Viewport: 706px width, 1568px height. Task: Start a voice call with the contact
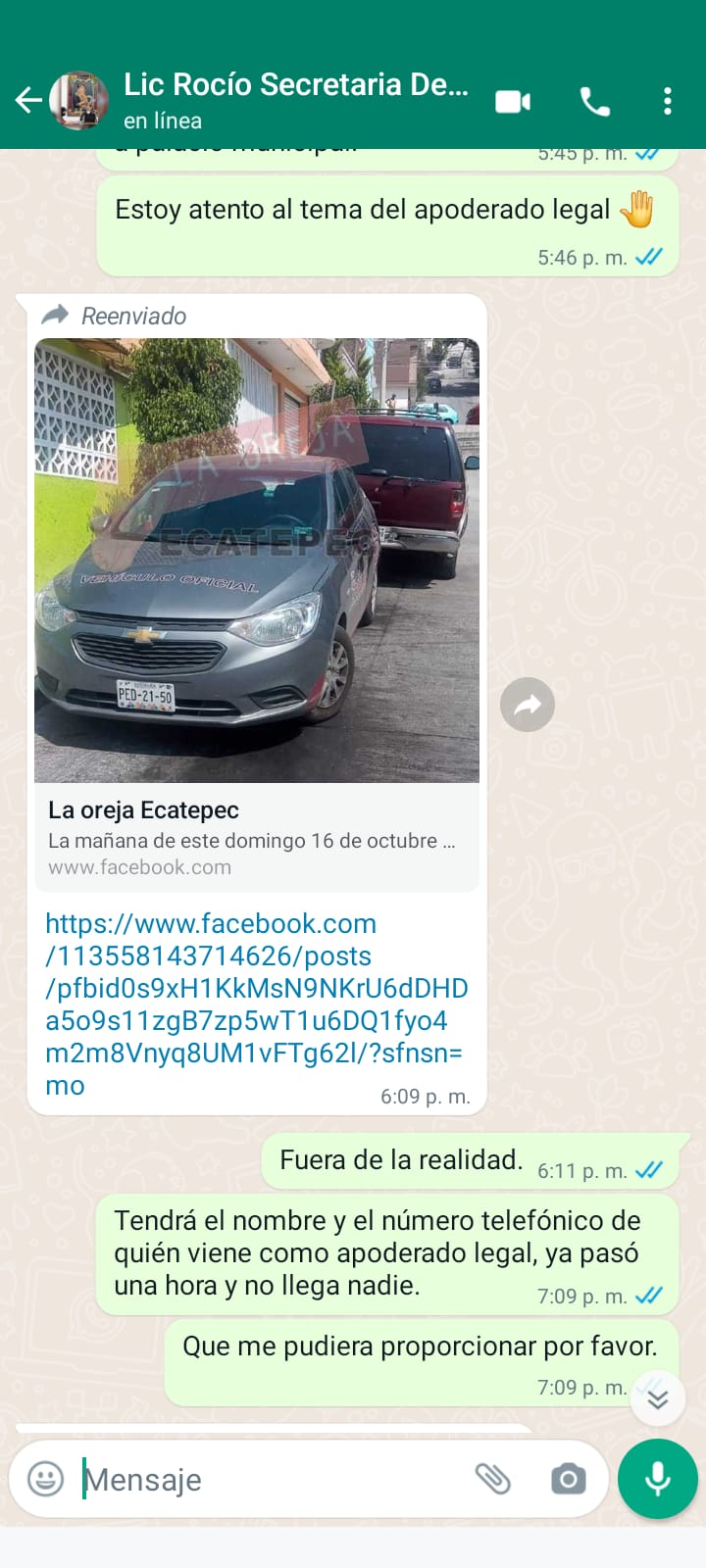pos(594,101)
